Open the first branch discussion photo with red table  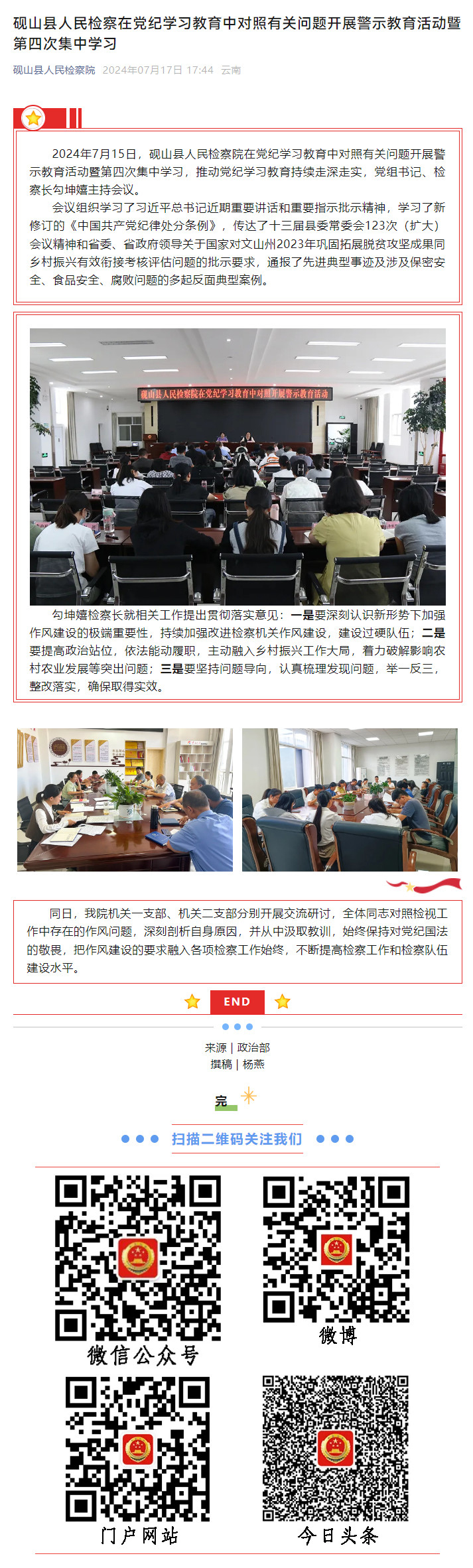point(125,799)
